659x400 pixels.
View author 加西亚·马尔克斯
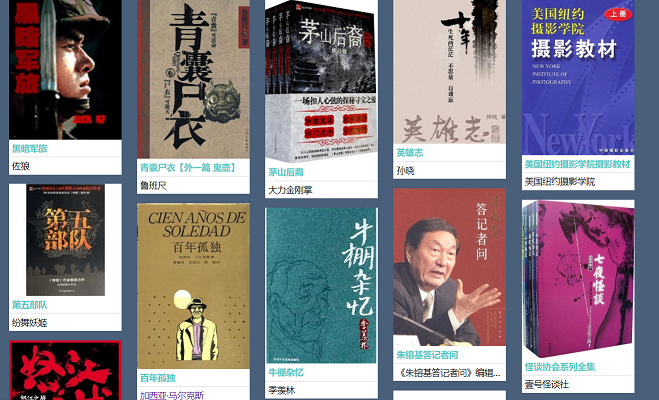coord(172,395)
